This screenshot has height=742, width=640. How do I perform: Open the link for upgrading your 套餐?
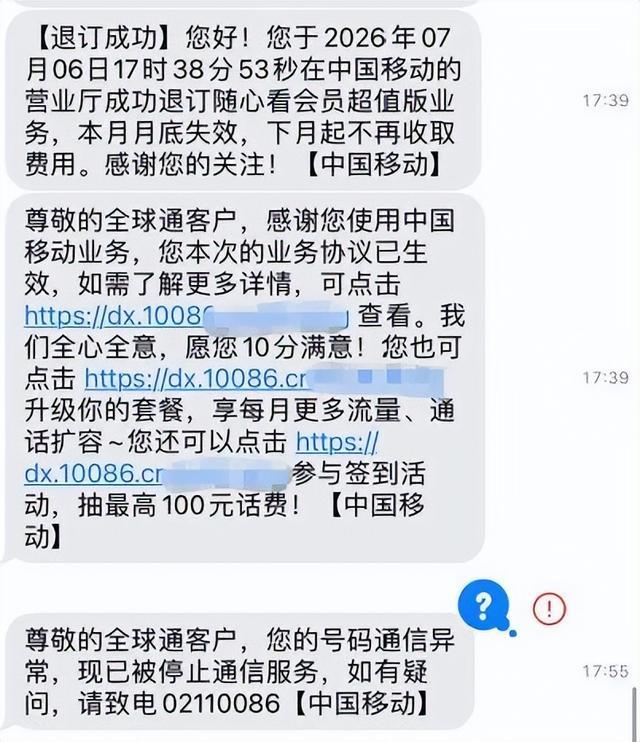pos(264,379)
